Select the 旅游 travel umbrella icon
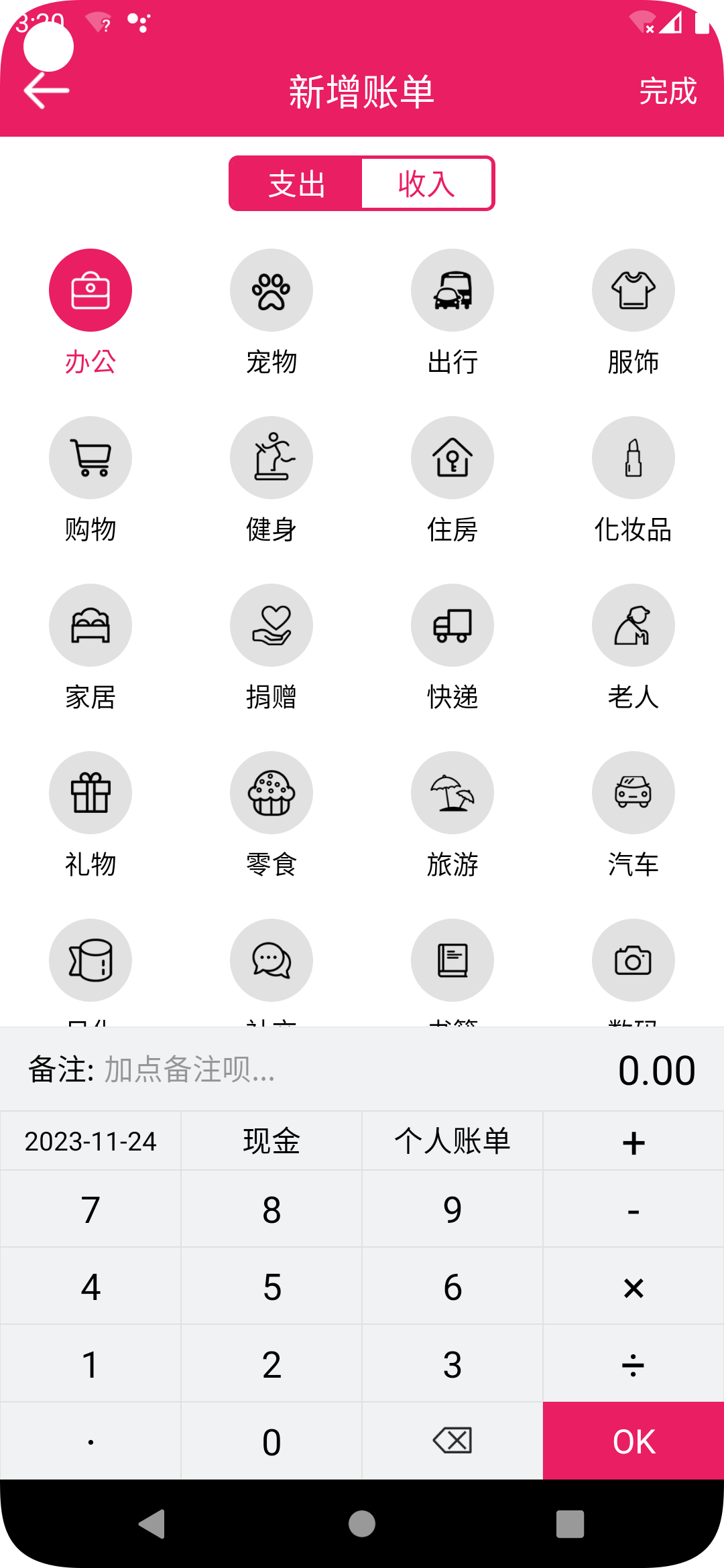 click(452, 792)
